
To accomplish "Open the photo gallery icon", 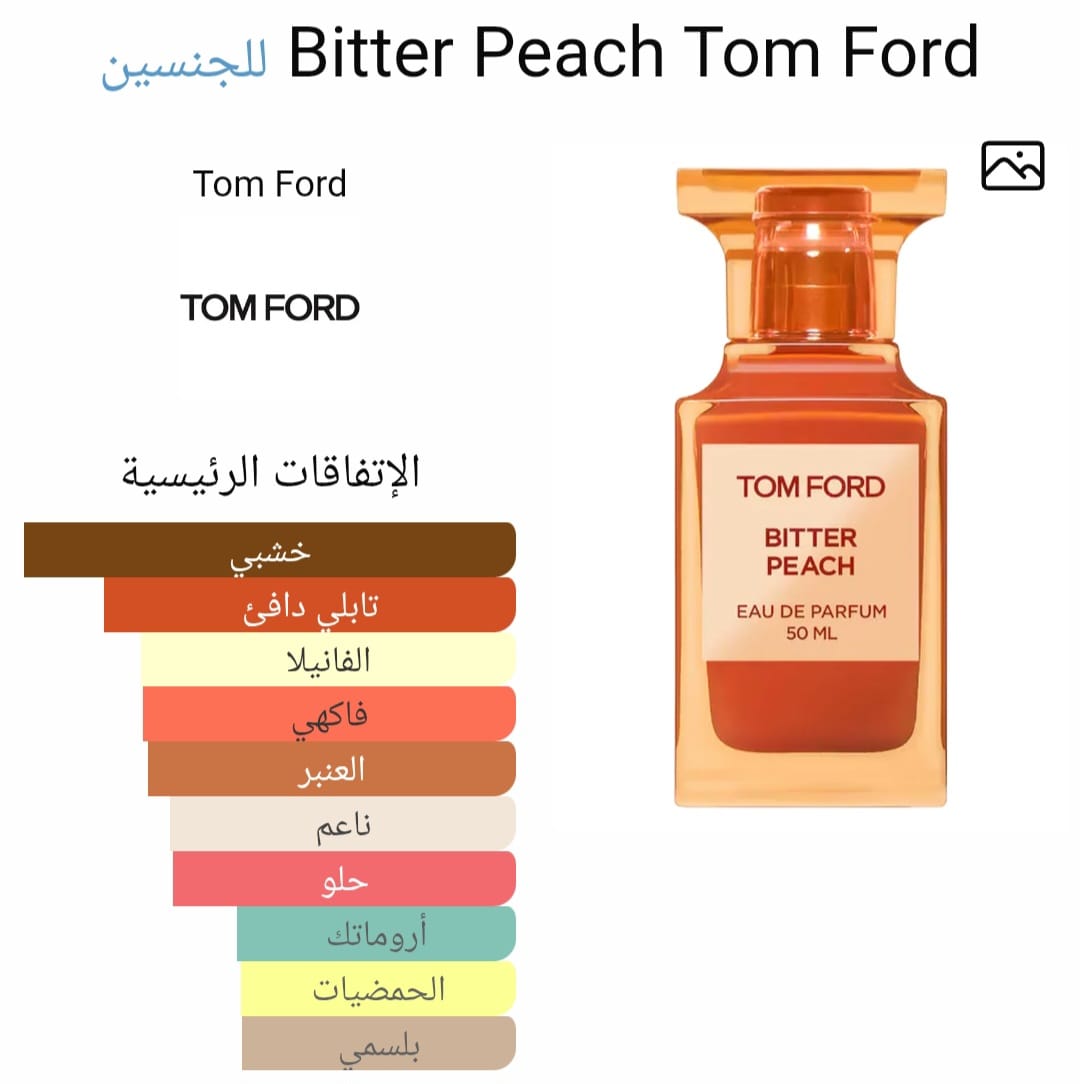I will tap(1012, 166).
